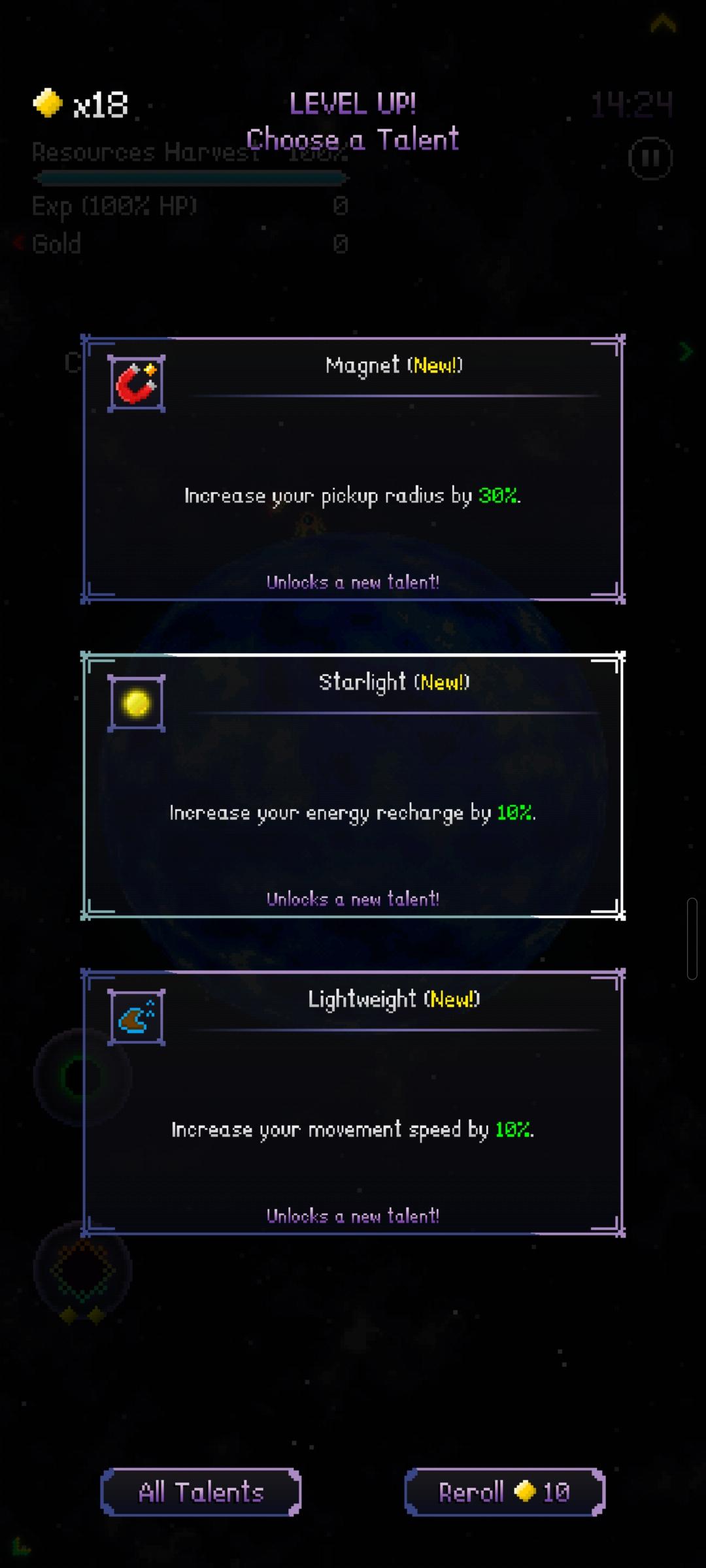
Task: Pick the Lightweight talent card
Action: [353, 1103]
